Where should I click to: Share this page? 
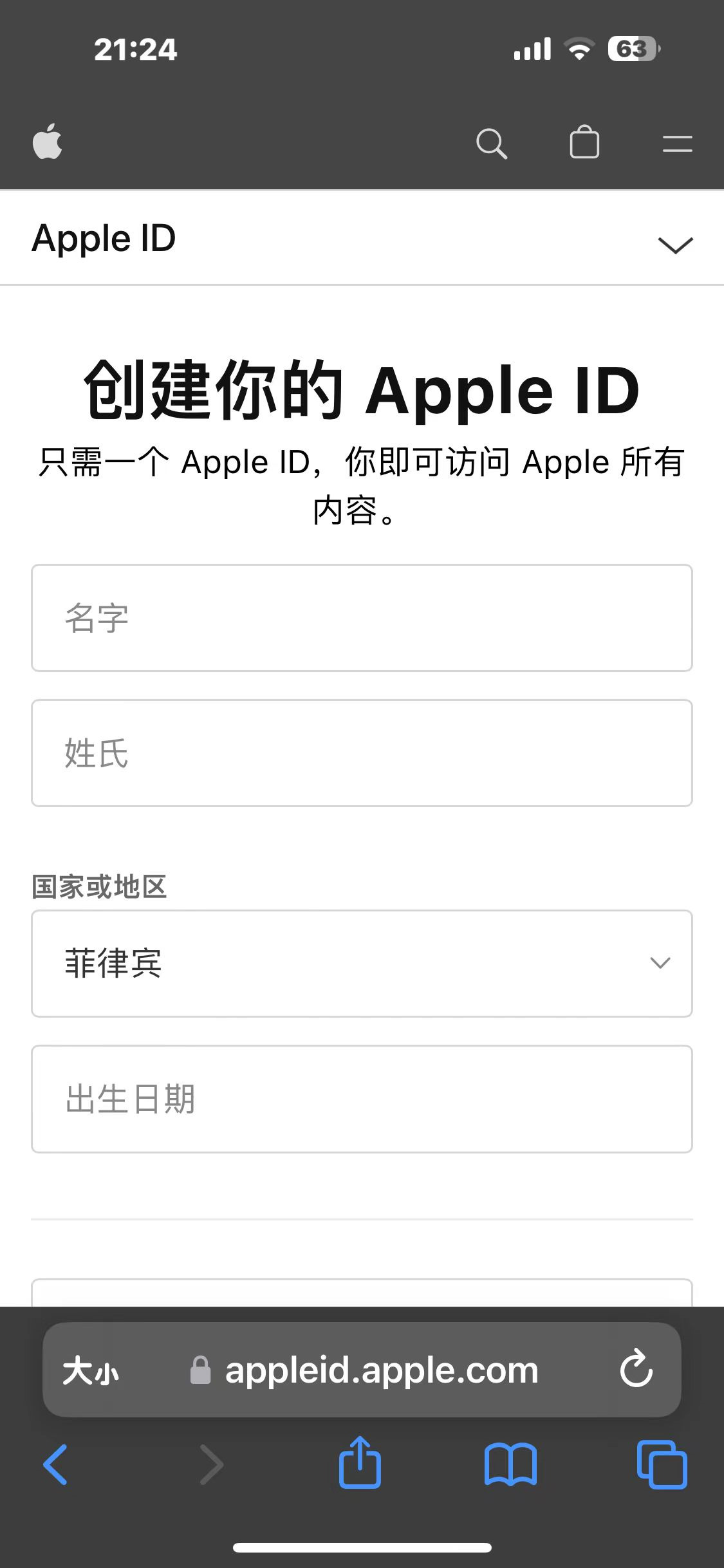point(360,1462)
